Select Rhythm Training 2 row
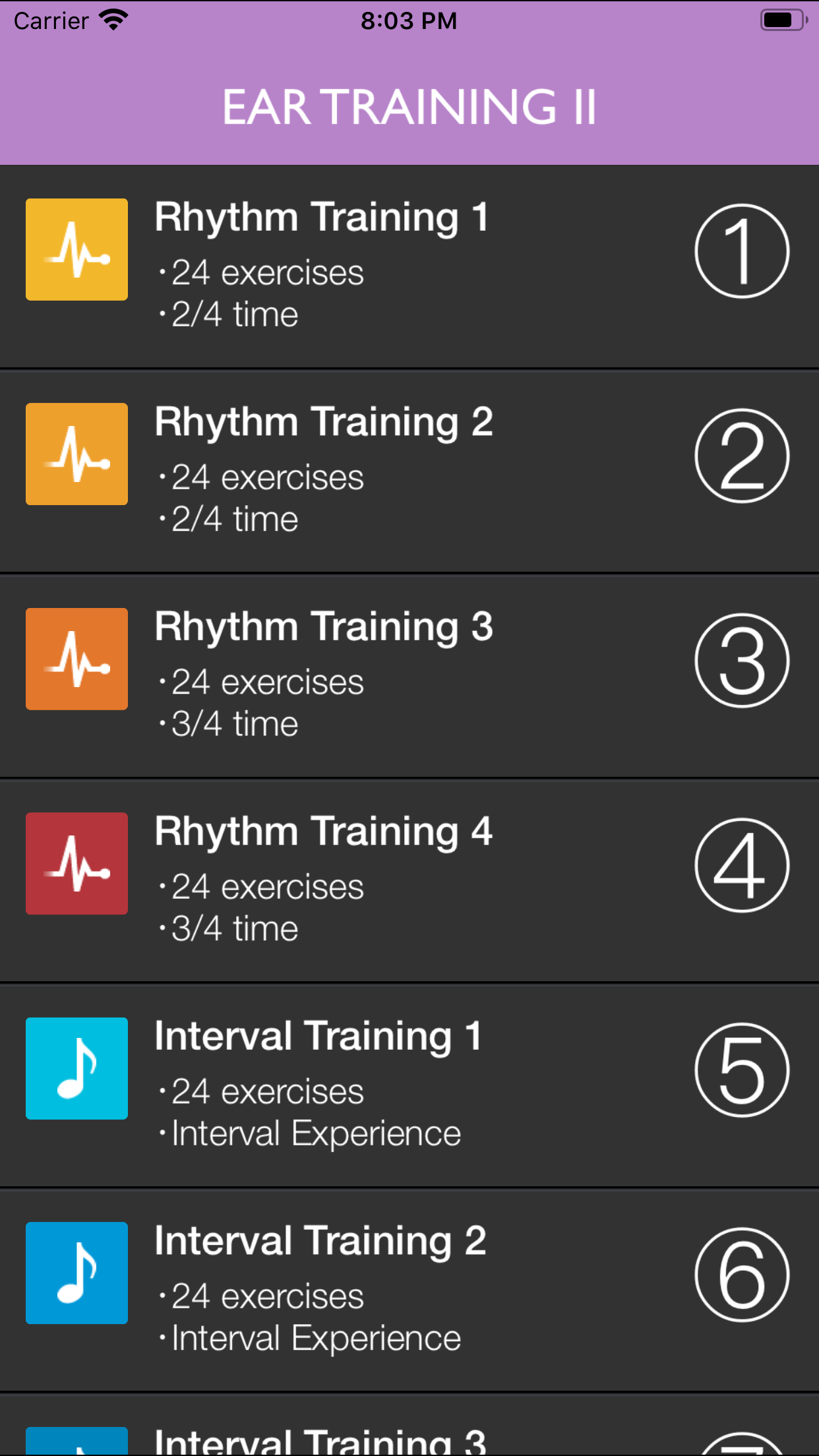 point(409,471)
